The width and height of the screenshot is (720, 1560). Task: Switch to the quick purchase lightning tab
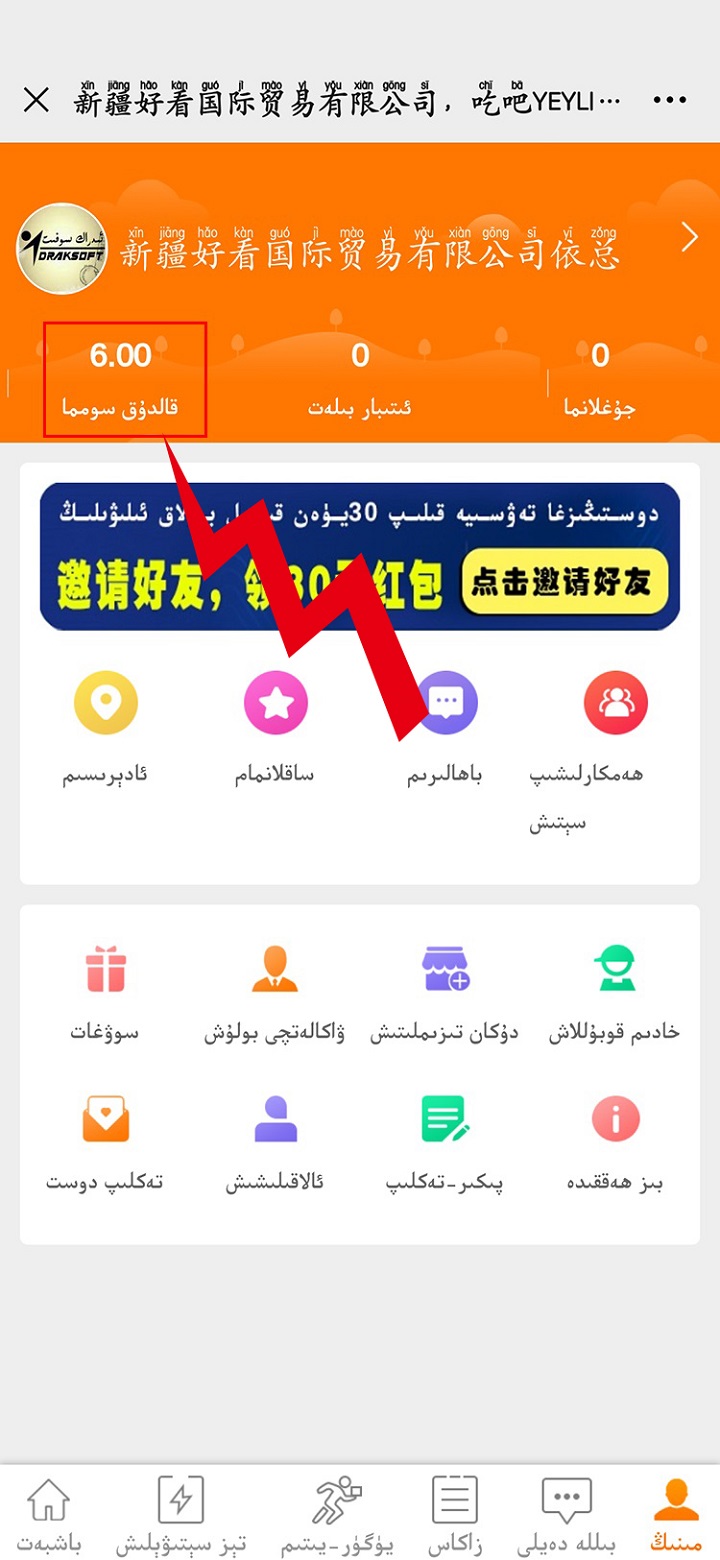pos(181,1515)
